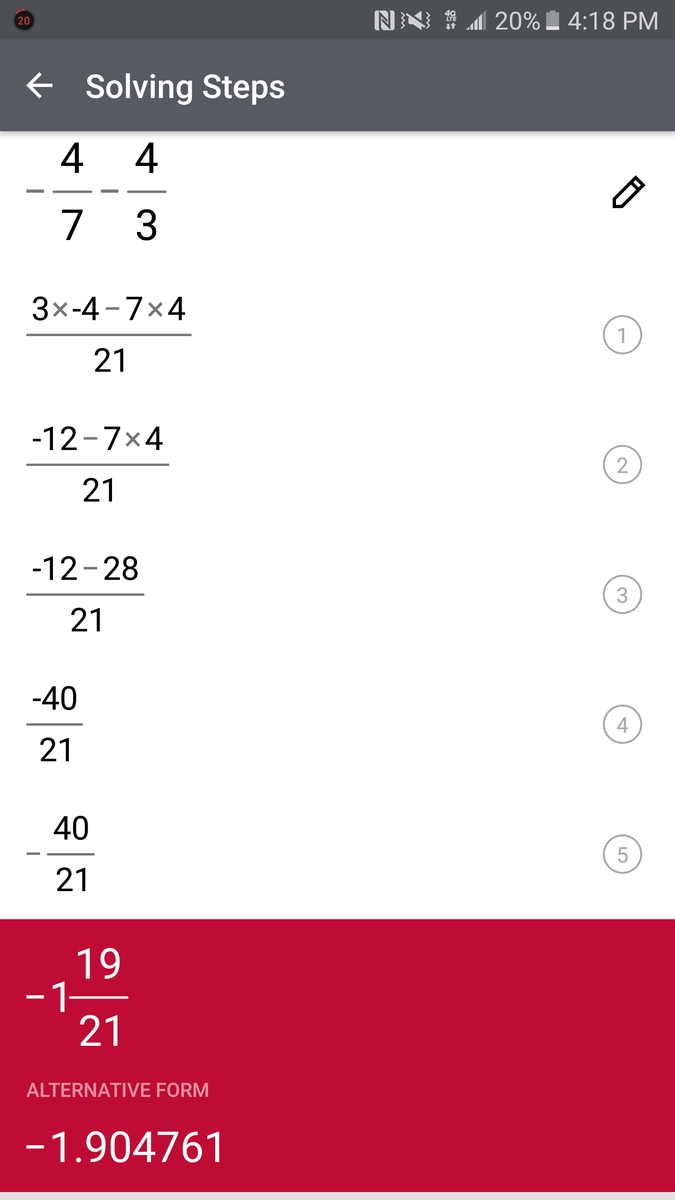View step 5 explanation
675x1200 pixels.
pyautogui.click(x=622, y=855)
